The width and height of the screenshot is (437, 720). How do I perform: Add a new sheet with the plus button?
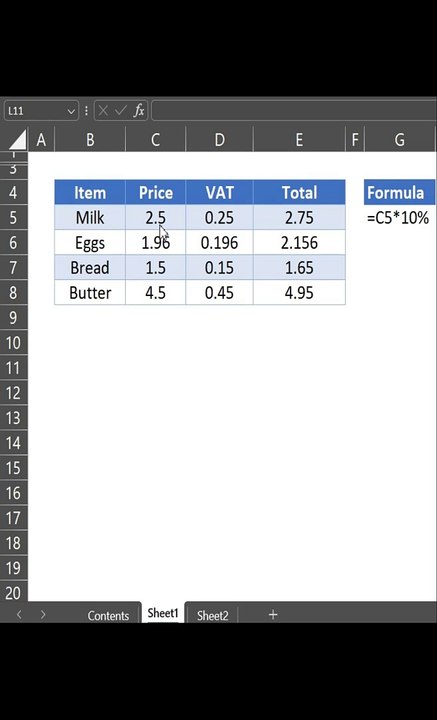tap(273, 614)
